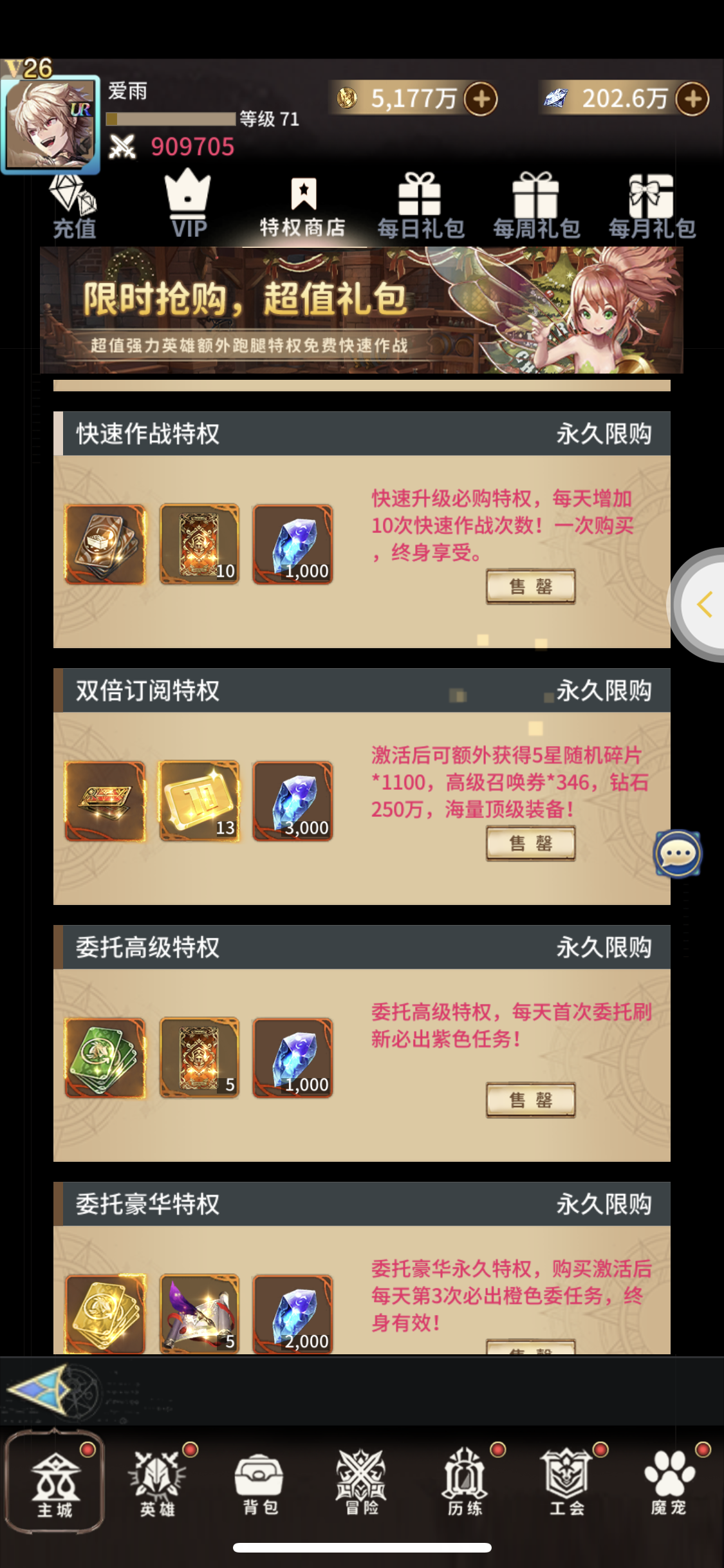Add more diamonds with plus button
This screenshot has height=1568, width=724.
692,99
